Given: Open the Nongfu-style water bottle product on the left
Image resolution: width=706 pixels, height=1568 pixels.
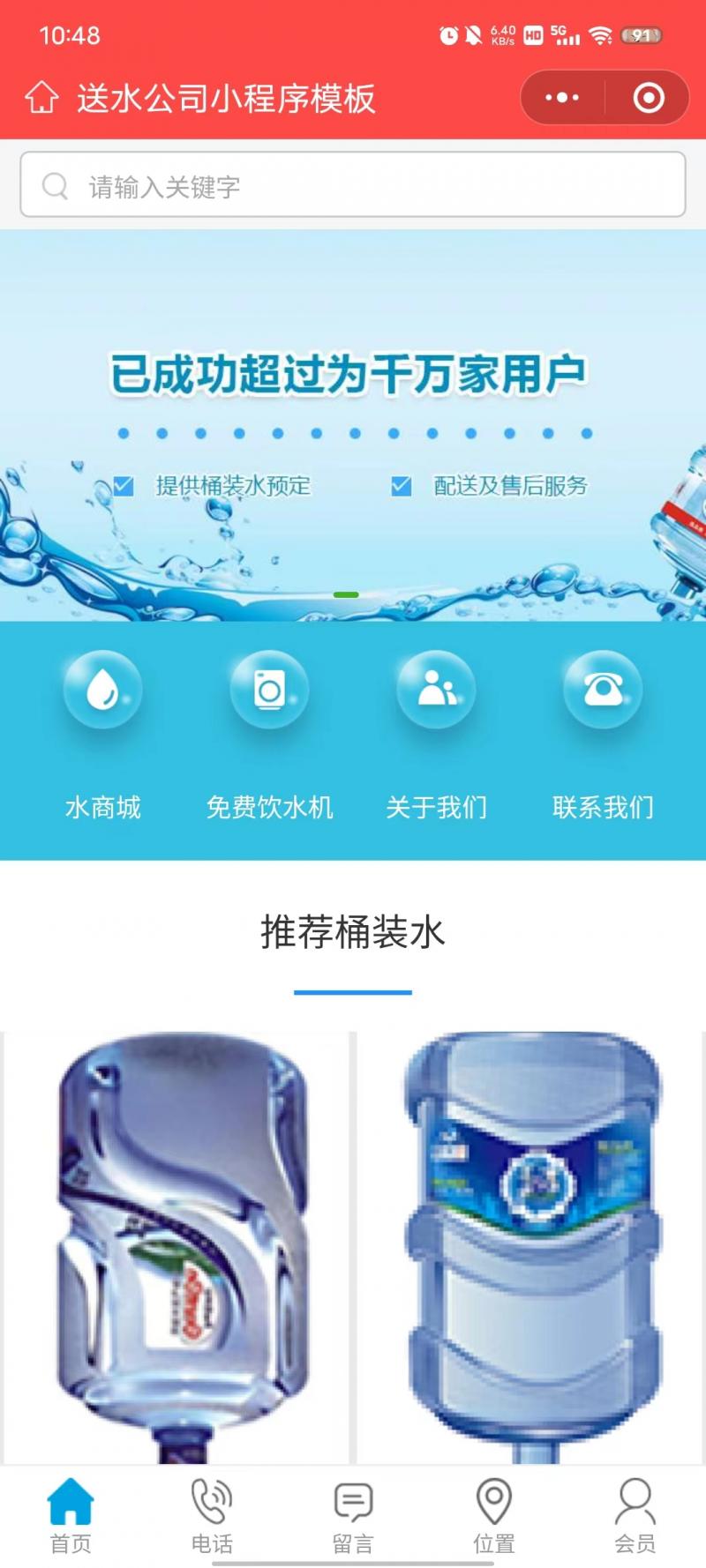Looking at the screenshot, I should point(176,1243).
